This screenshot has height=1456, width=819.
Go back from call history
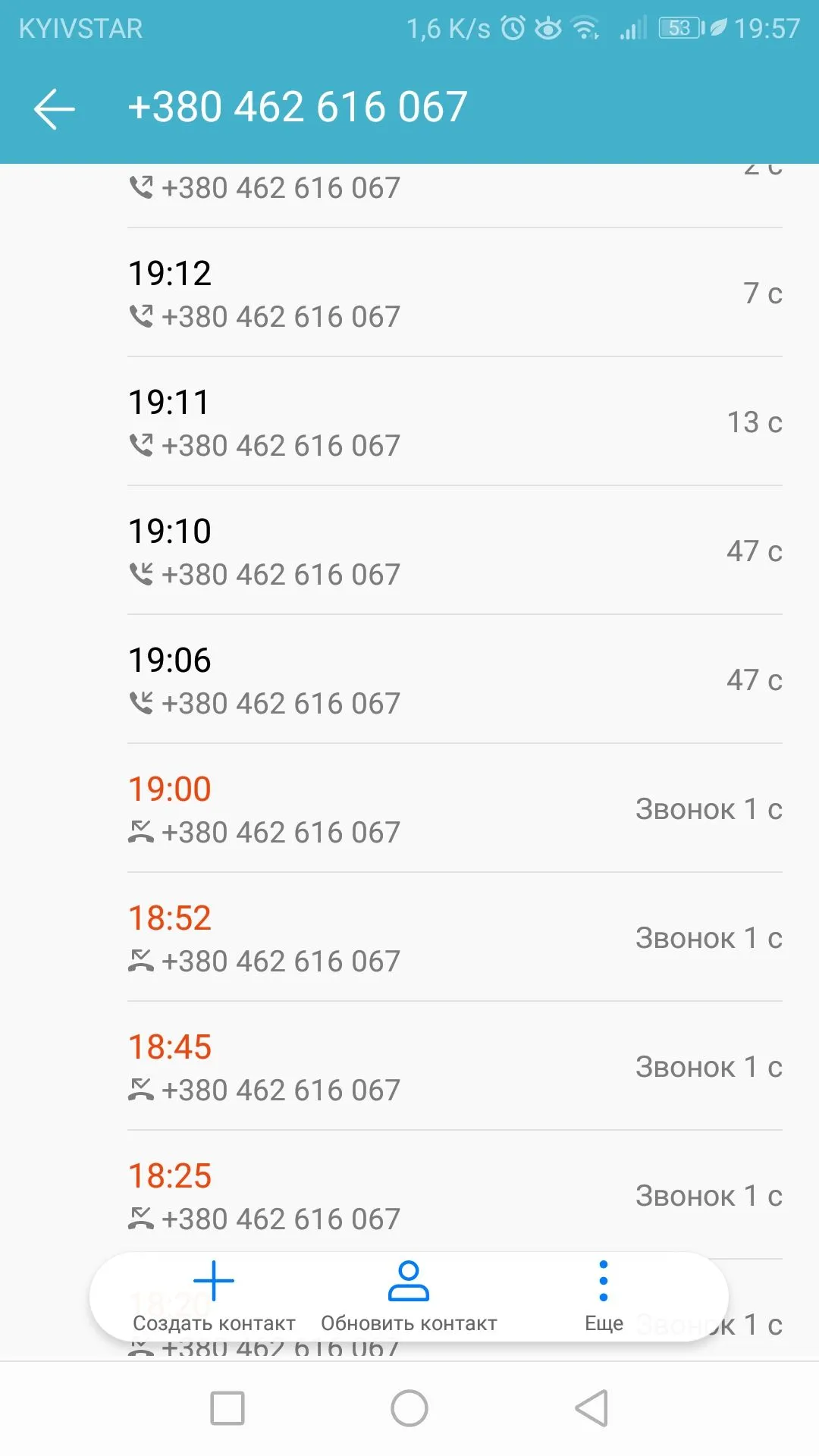(55, 108)
